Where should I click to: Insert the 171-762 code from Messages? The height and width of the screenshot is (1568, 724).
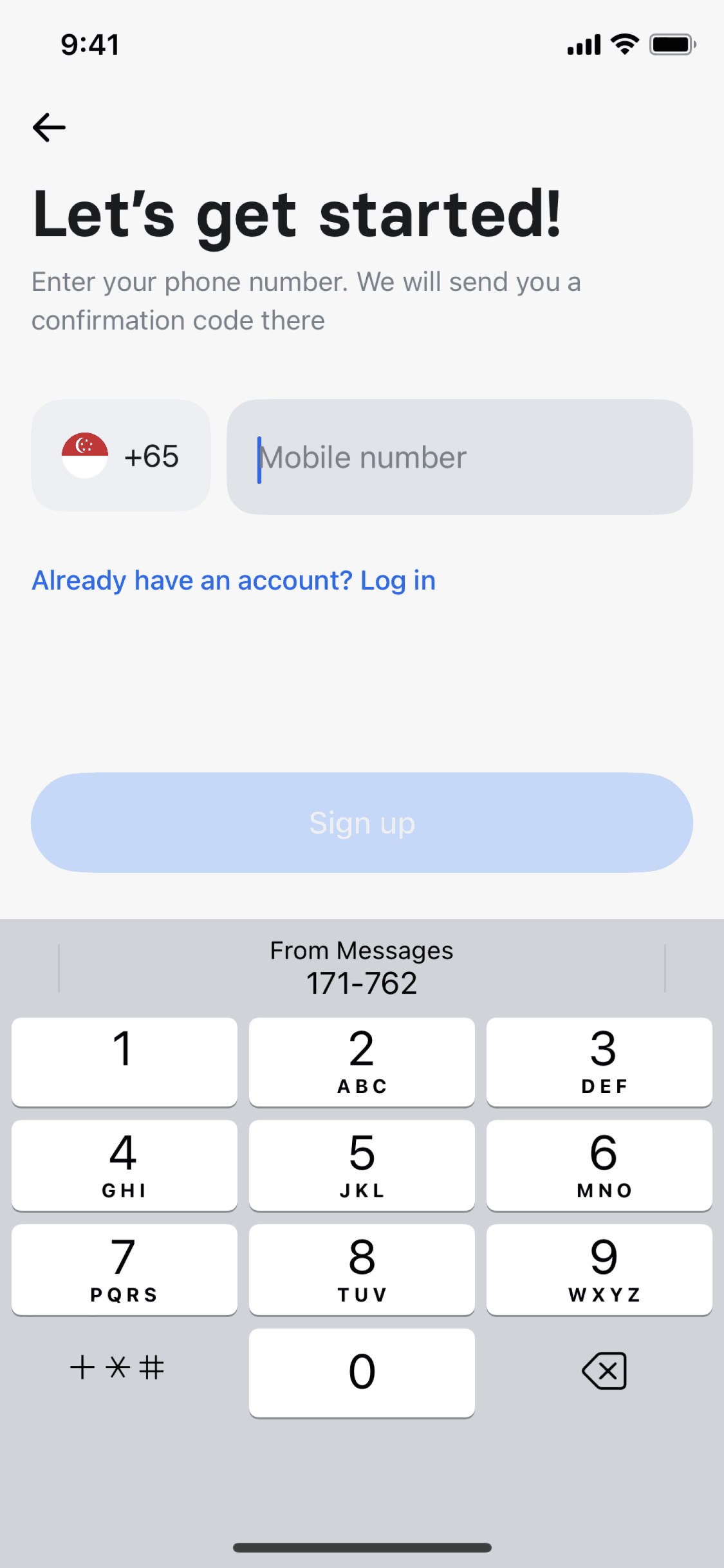click(x=362, y=968)
